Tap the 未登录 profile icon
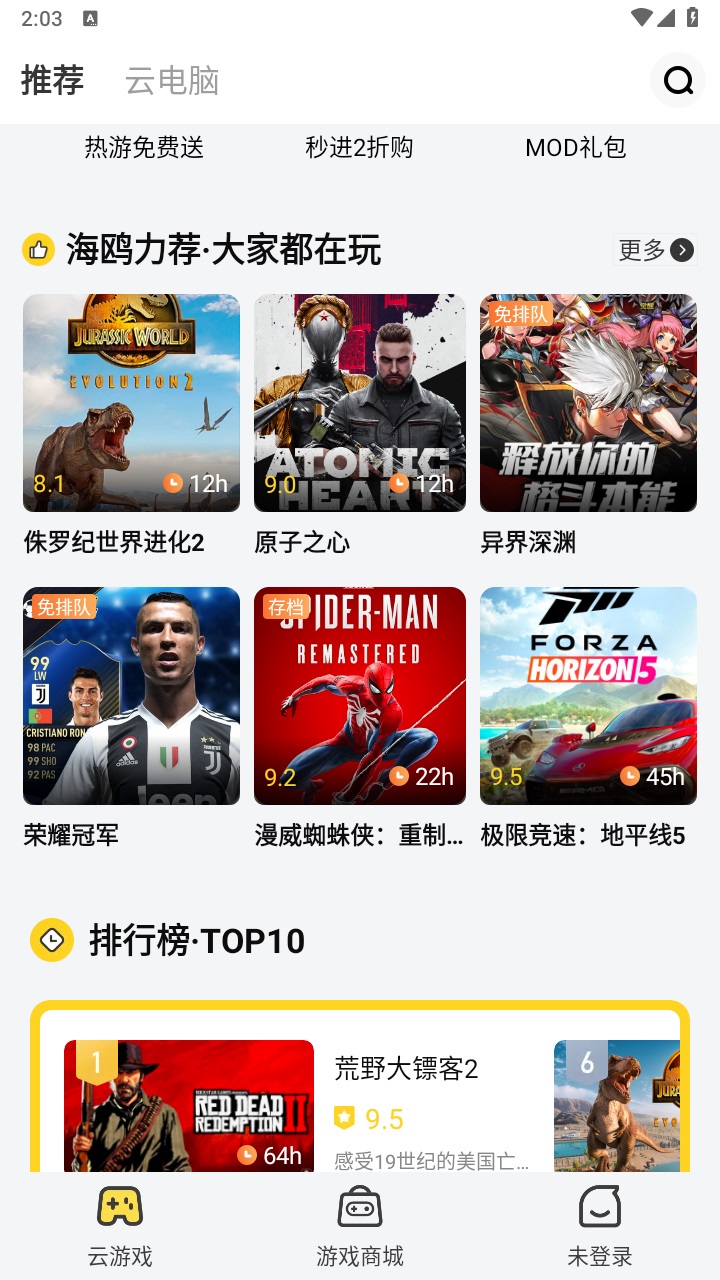 [599, 1207]
